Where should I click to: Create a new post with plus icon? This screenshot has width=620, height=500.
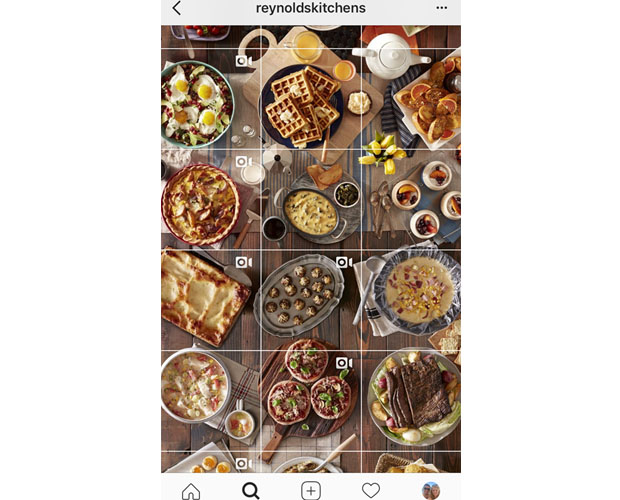(x=311, y=490)
